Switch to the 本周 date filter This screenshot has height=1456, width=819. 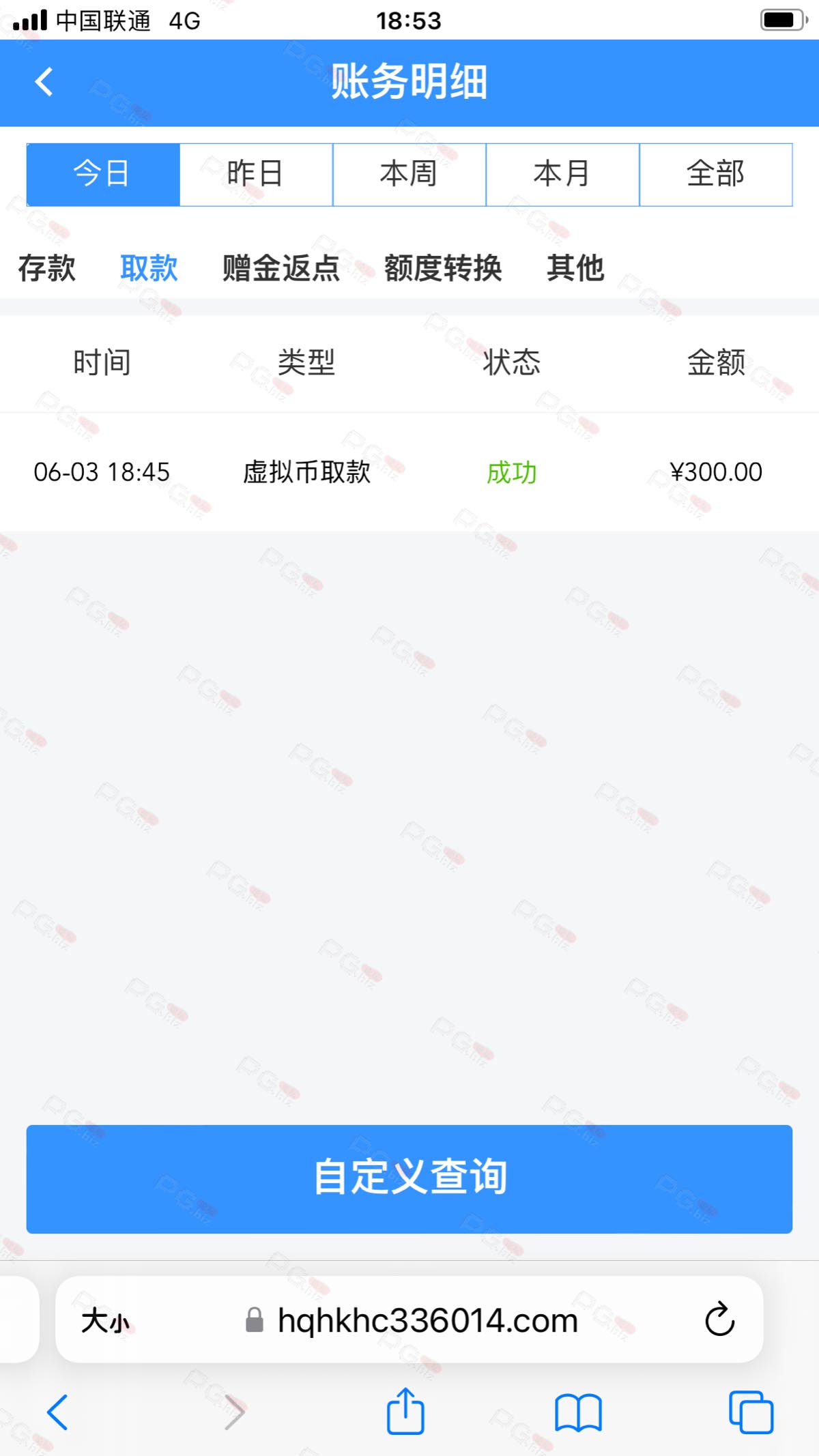click(x=409, y=174)
